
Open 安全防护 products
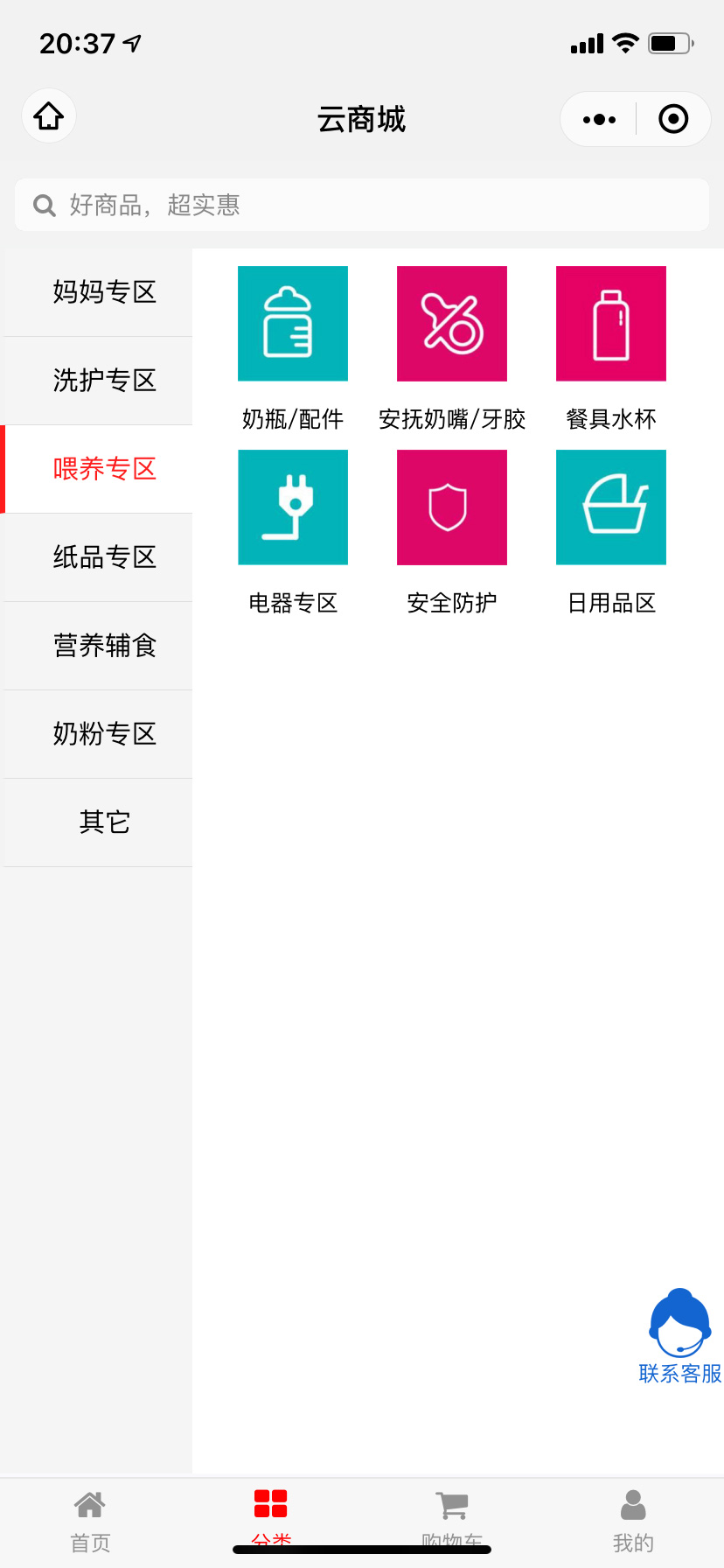click(x=452, y=508)
